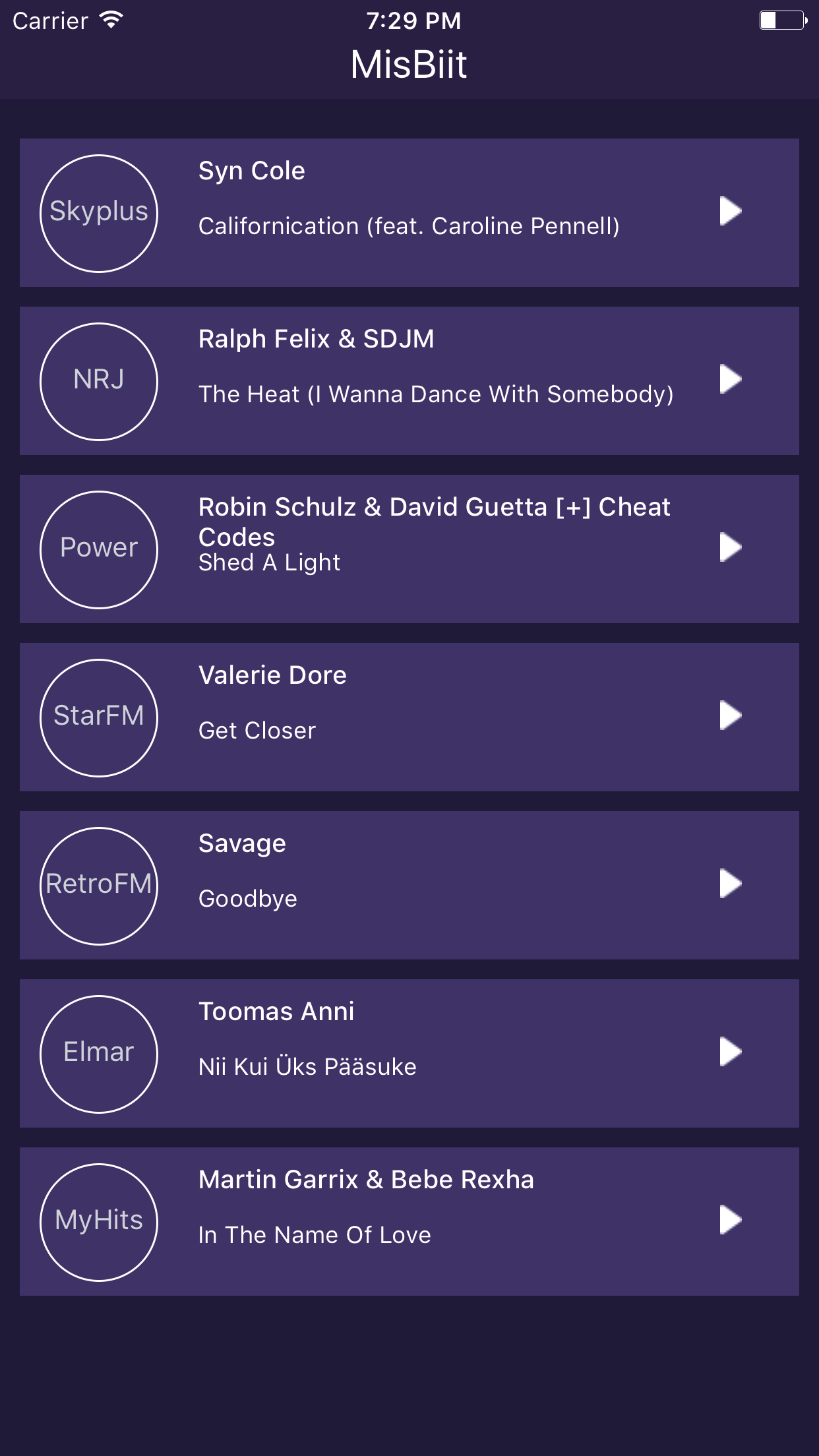The height and width of the screenshot is (1456, 819).
Task: Start the StarFM stream
Action: pos(731,715)
